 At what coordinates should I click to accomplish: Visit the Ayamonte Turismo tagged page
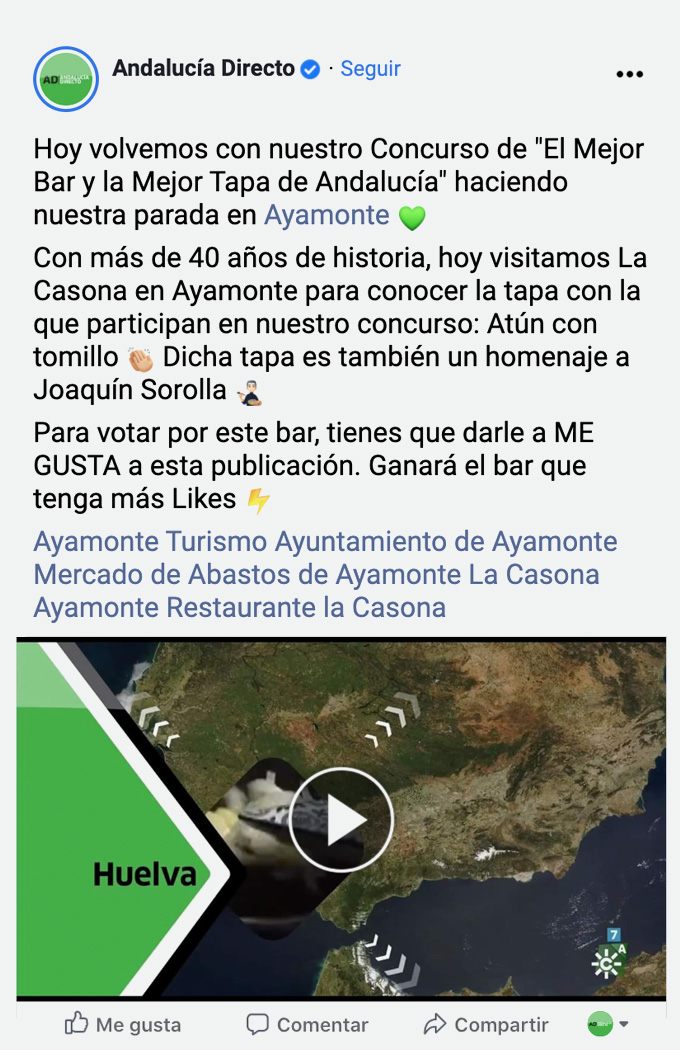[x=151, y=542]
